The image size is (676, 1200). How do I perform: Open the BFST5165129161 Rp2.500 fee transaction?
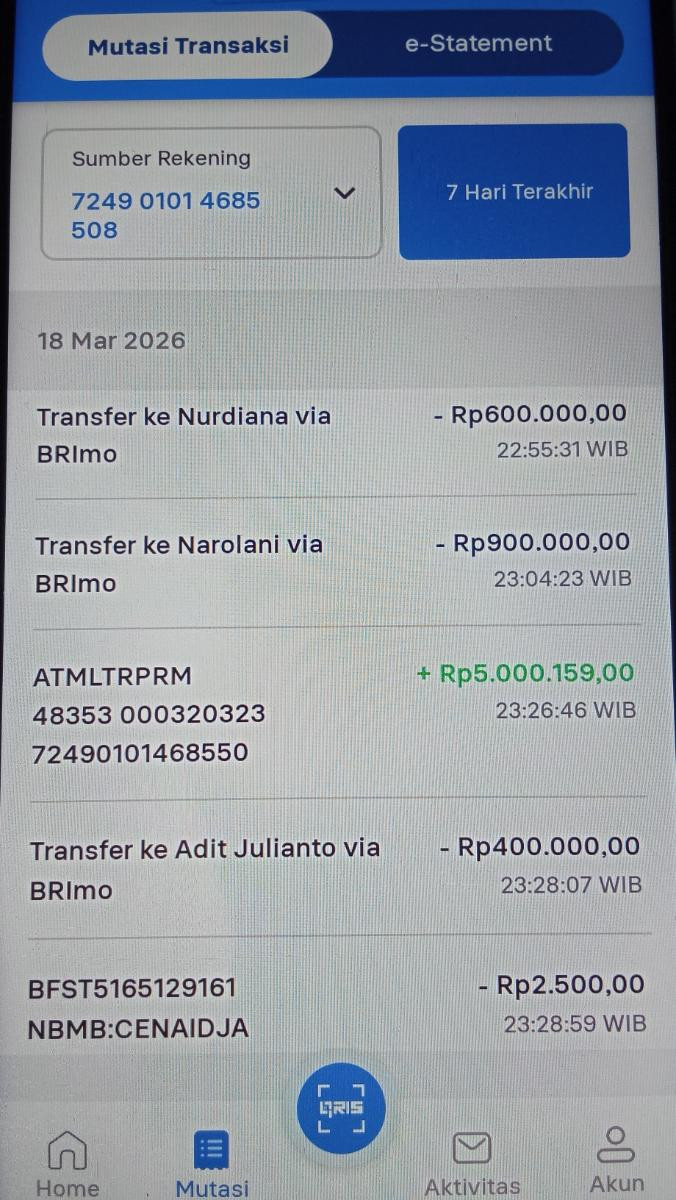(333, 1006)
